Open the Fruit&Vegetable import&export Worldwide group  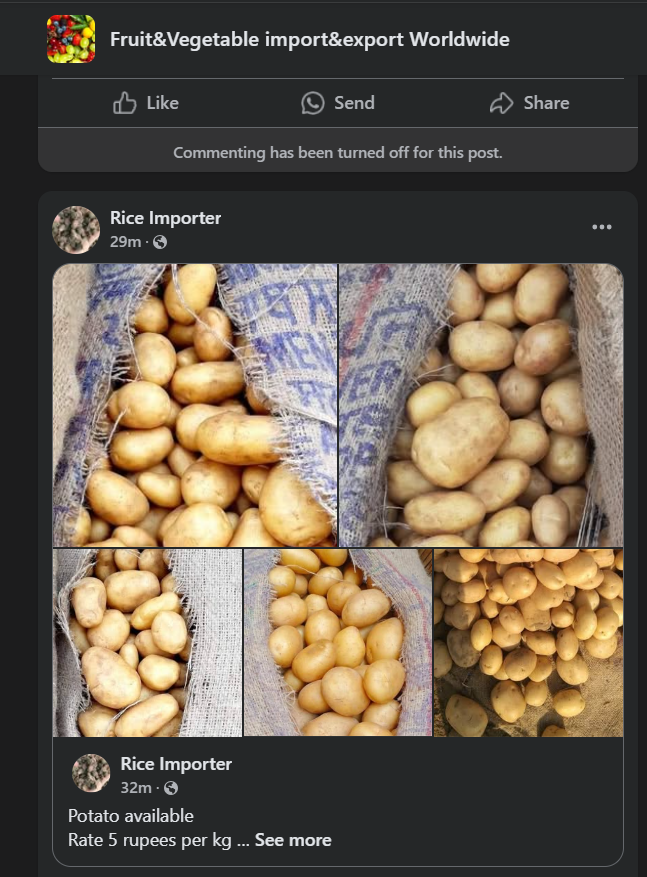tap(309, 40)
